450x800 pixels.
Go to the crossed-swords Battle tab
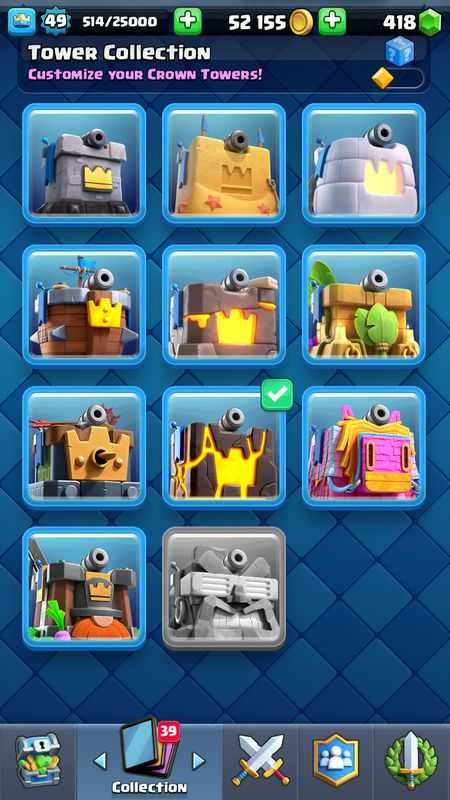(261, 760)
